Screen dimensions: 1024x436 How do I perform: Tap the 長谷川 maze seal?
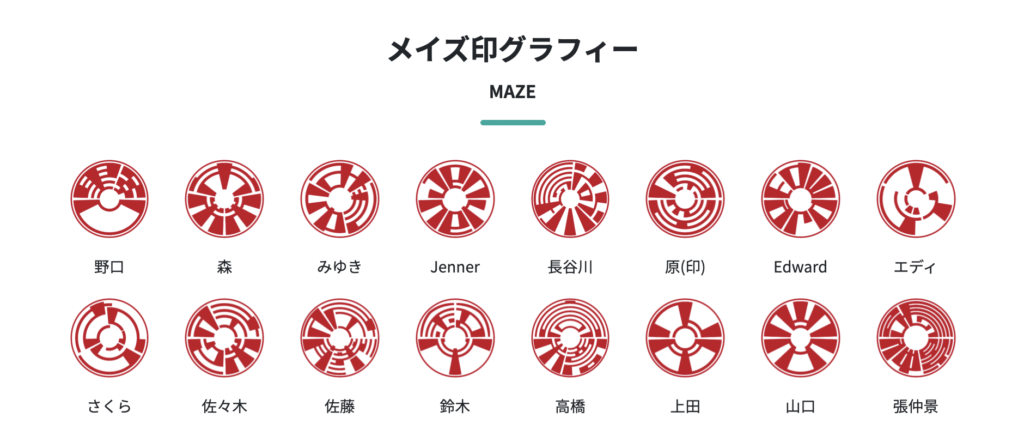click(x=570, y=199)
